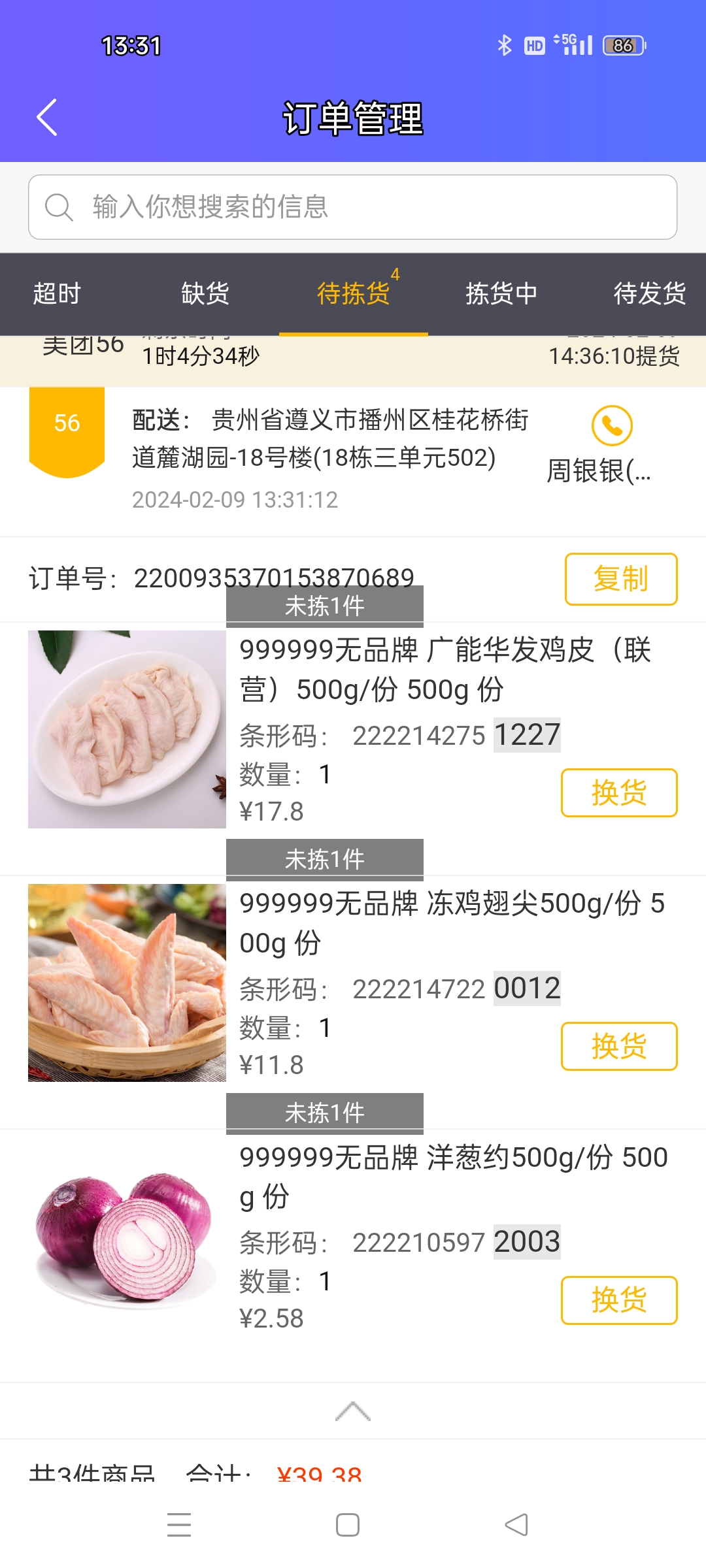The width and height of the screenshot is (706, 1568).
Task: Focus the order search box
Action: (352, 207)
